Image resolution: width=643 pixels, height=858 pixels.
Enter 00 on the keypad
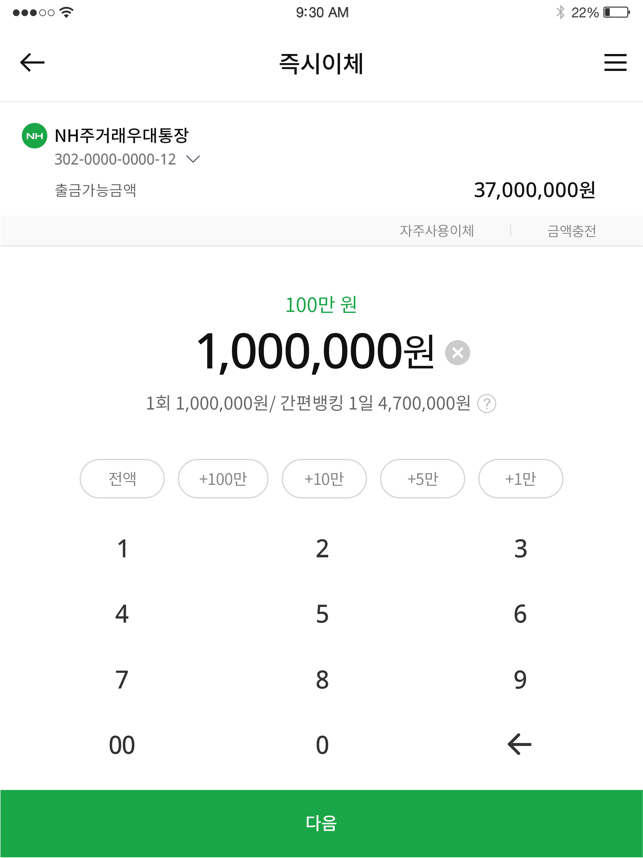(x=122, y=745)
